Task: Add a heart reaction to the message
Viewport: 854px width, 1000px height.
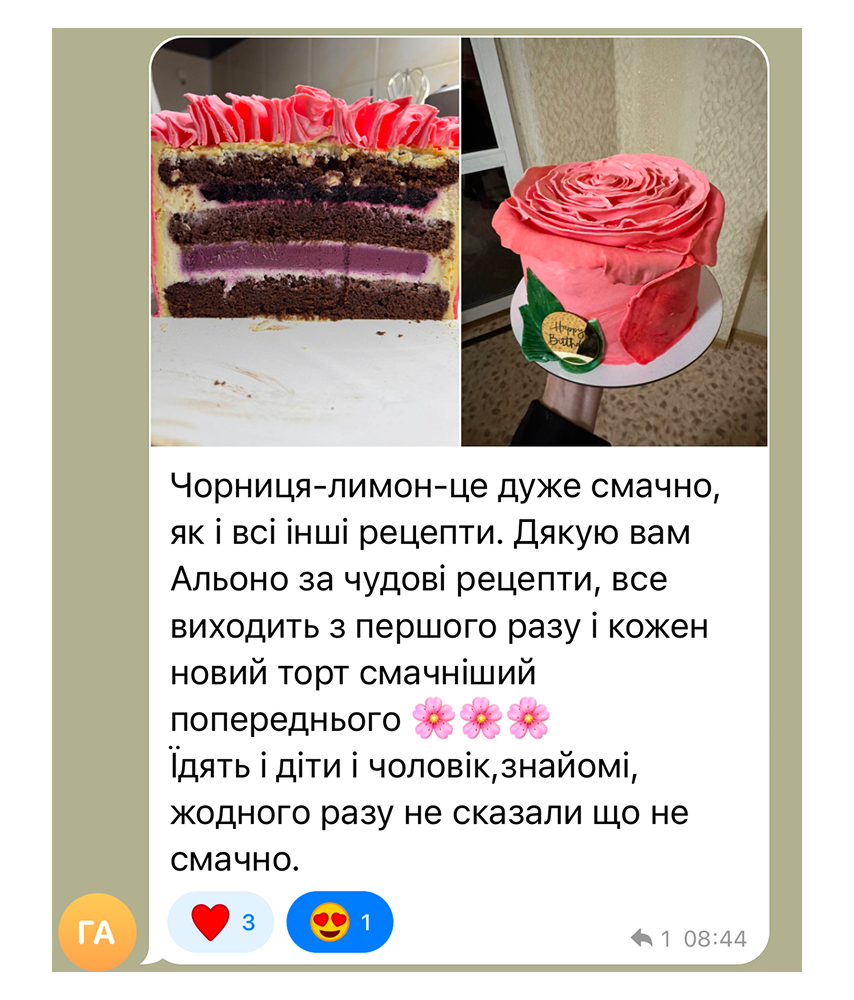Action: coord(221,922)
